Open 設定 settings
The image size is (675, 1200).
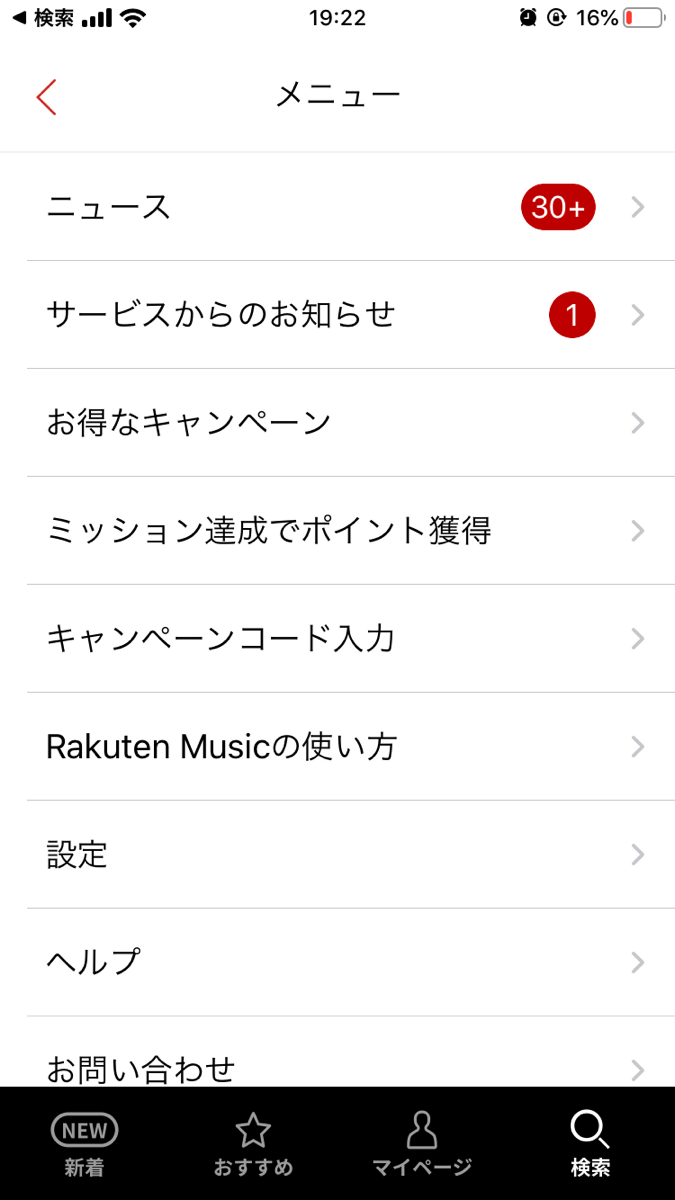(x=337, y=855)
